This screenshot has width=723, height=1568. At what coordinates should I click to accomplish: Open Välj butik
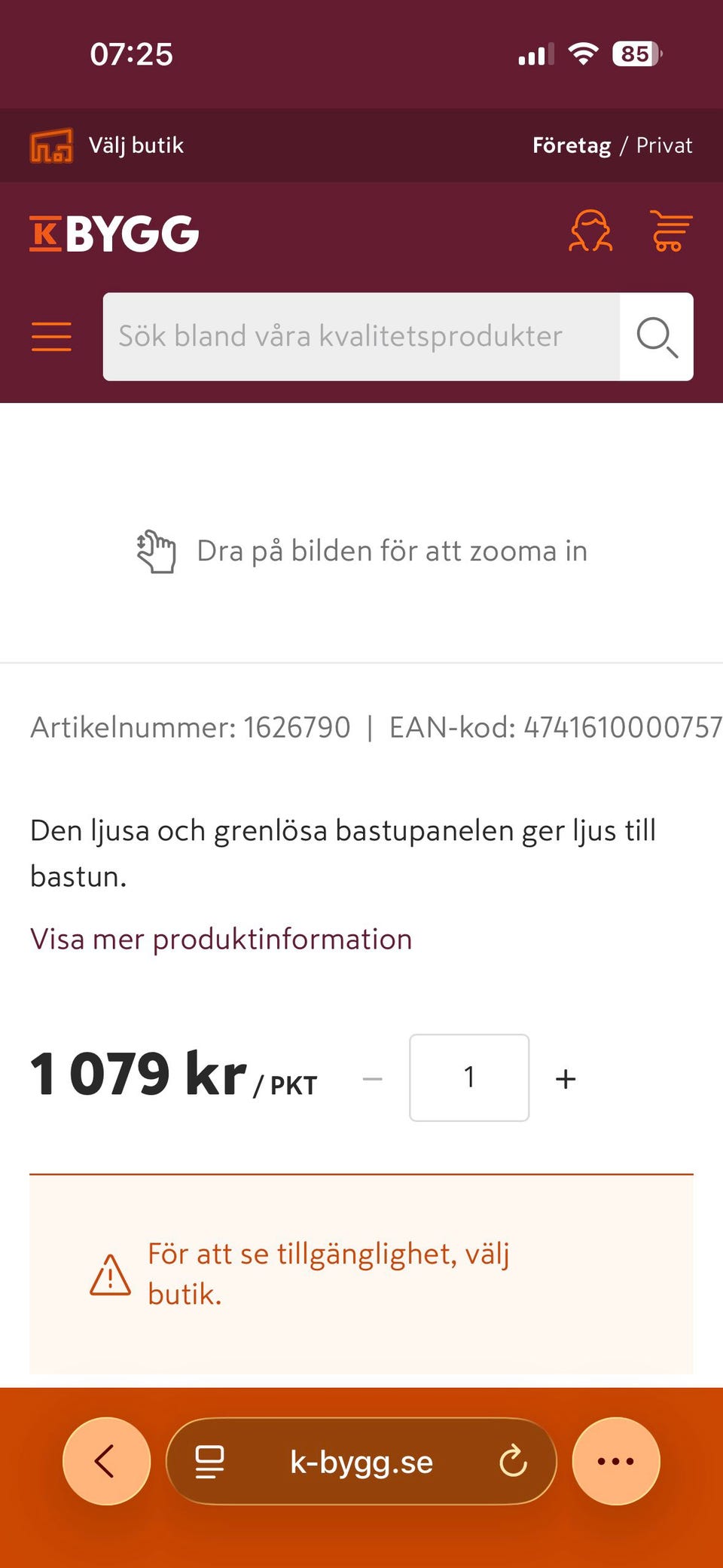(x=137, y=145)
